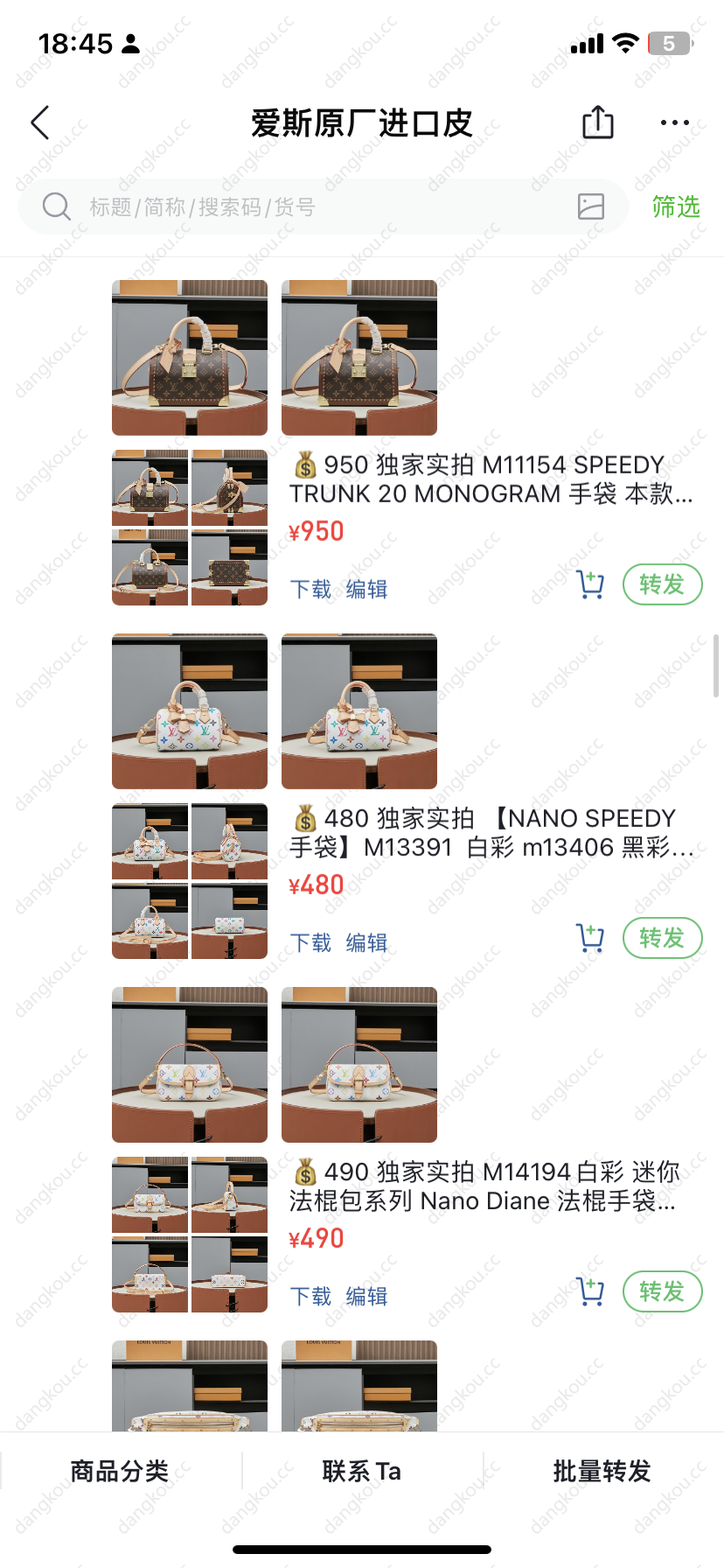Share this store page

click(x=598, y=122)
